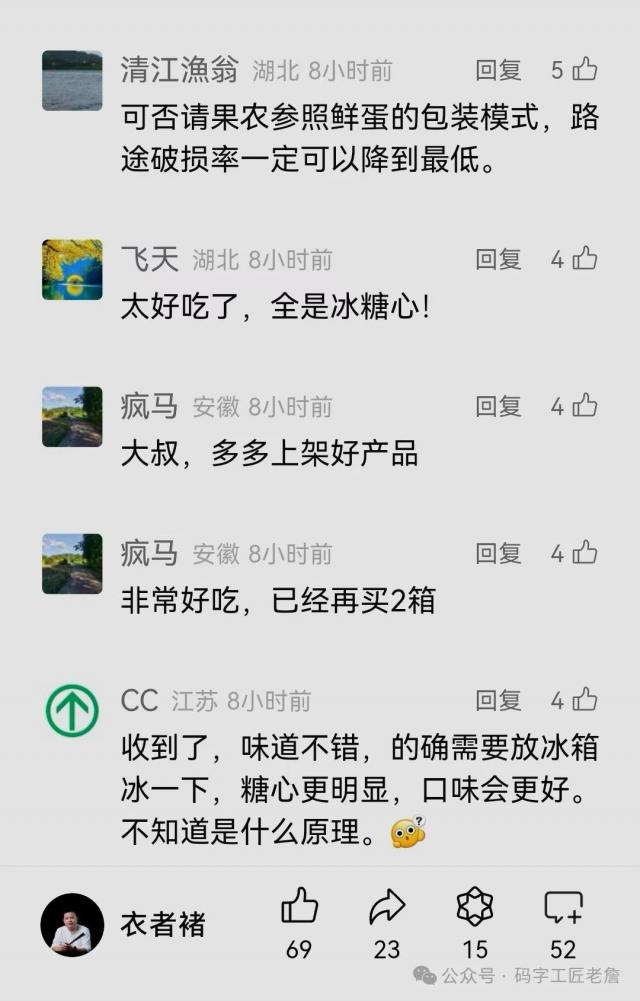The width and height of the screenshot is (640, 1001).
Task: Tap the recommend icon showing 15
Action: pyautogui.click(x=474, y=908)
